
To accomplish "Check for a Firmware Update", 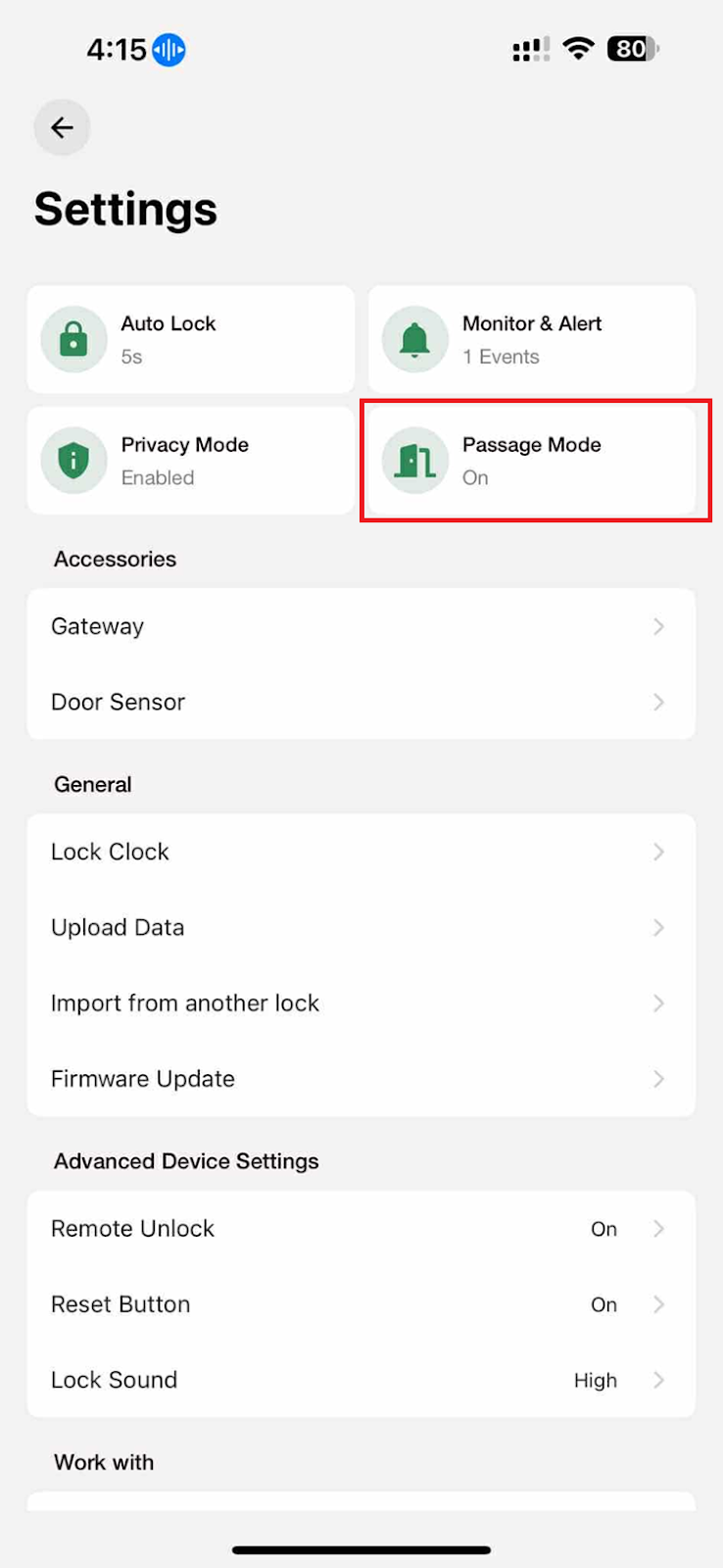I will coord(361,1078).
